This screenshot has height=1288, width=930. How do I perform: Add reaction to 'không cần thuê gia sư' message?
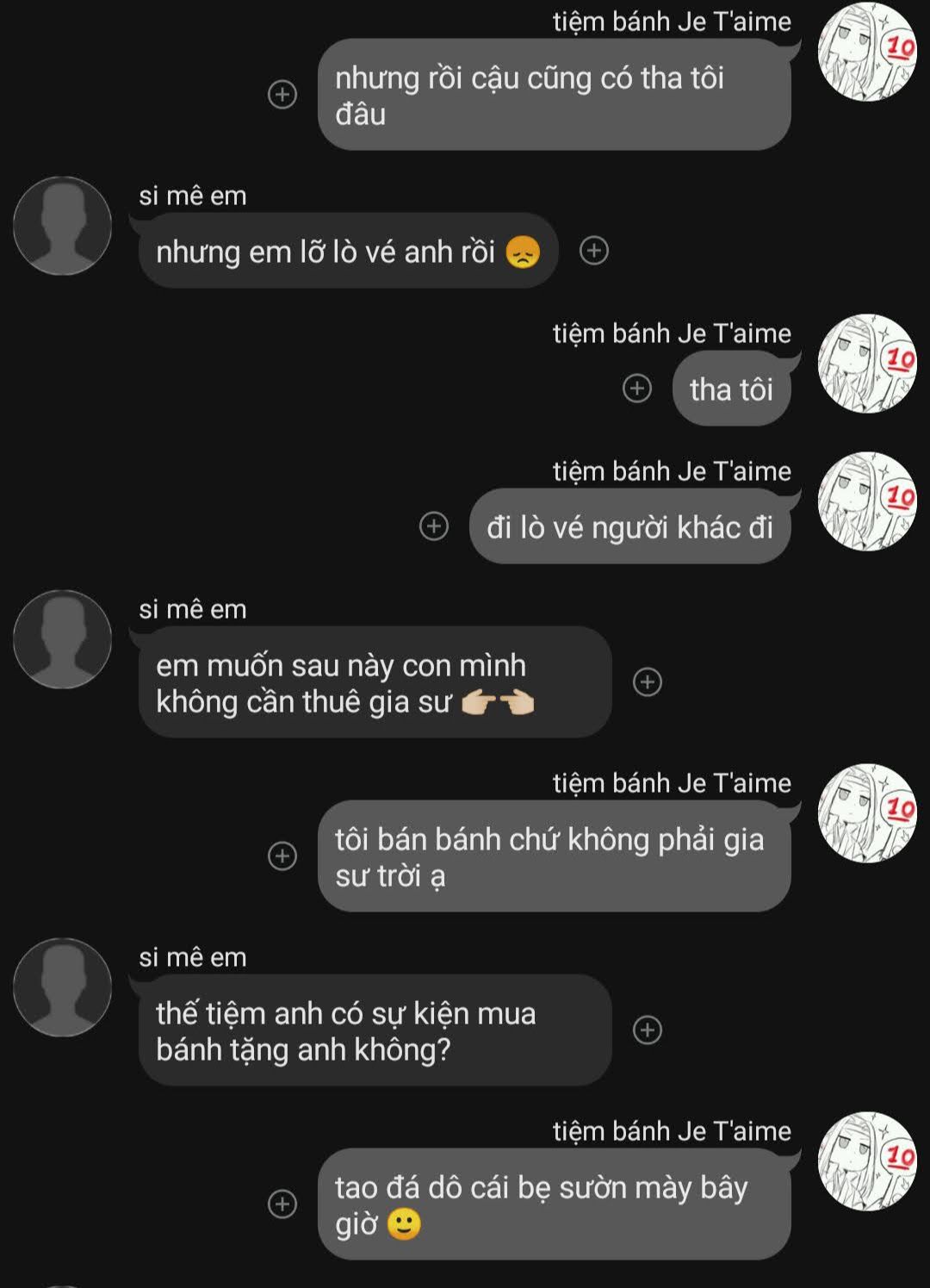click(648, 681)
